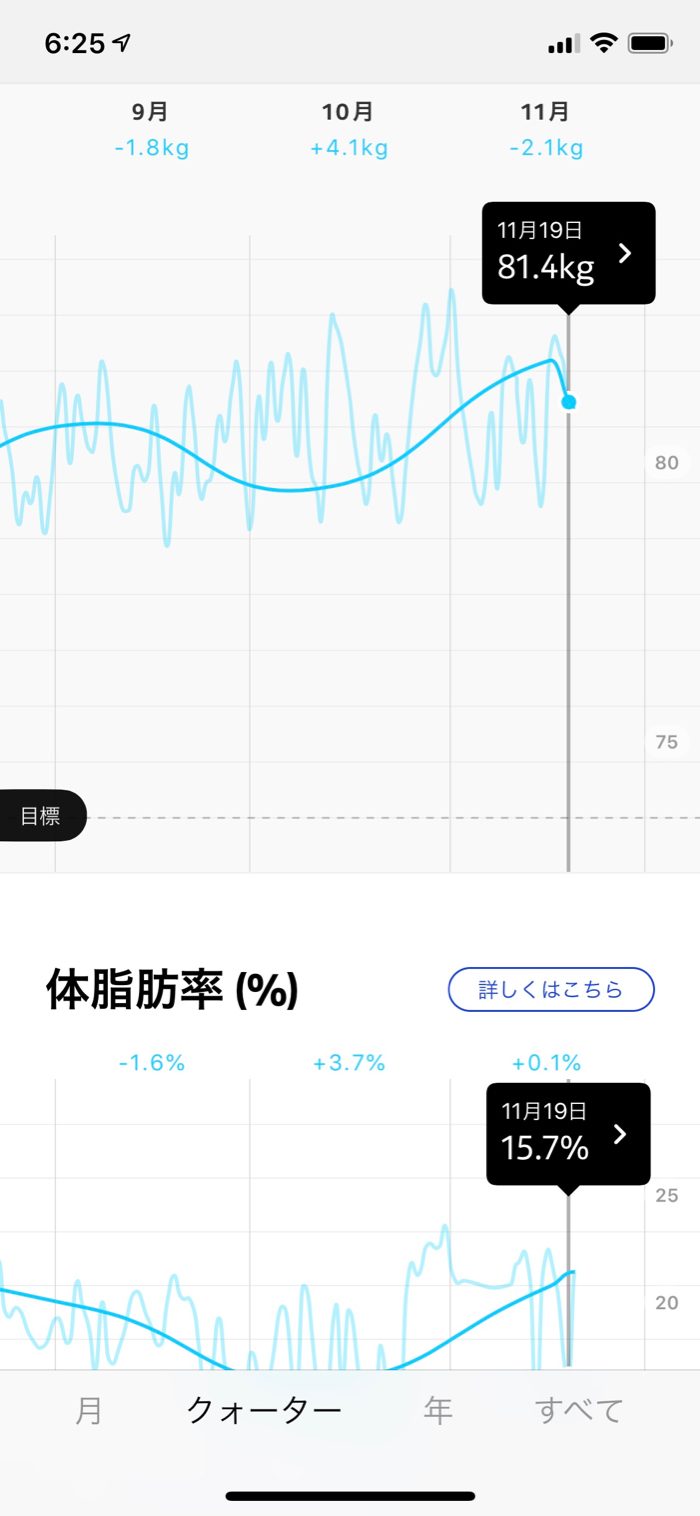700x1516 pixels.
Task: Open the 15.7% body fat entry details
Action: (568, 1134)
